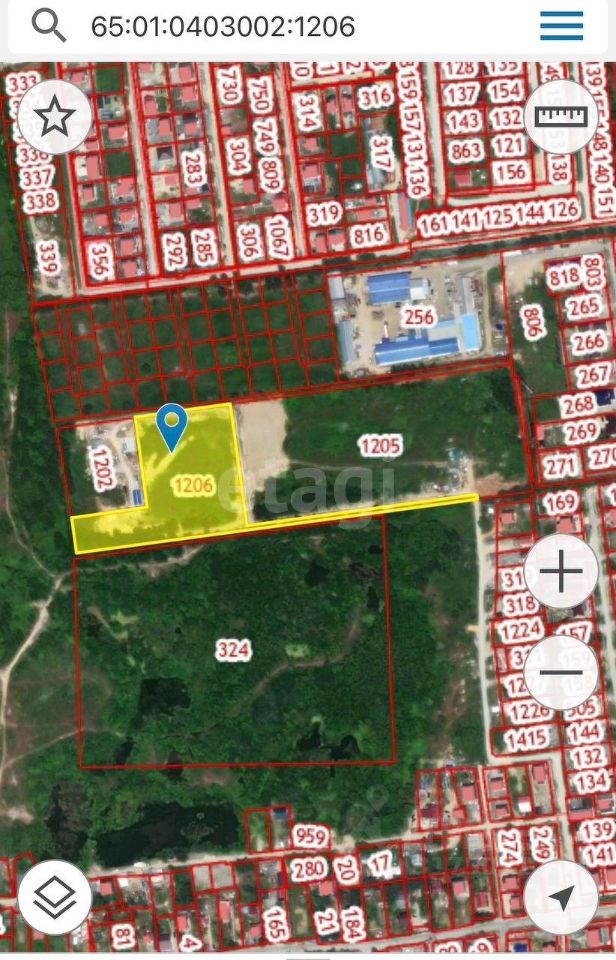Screen dimensions: 616x960
Task: Zoom in with the plus button
Action: tap(561, 573)
